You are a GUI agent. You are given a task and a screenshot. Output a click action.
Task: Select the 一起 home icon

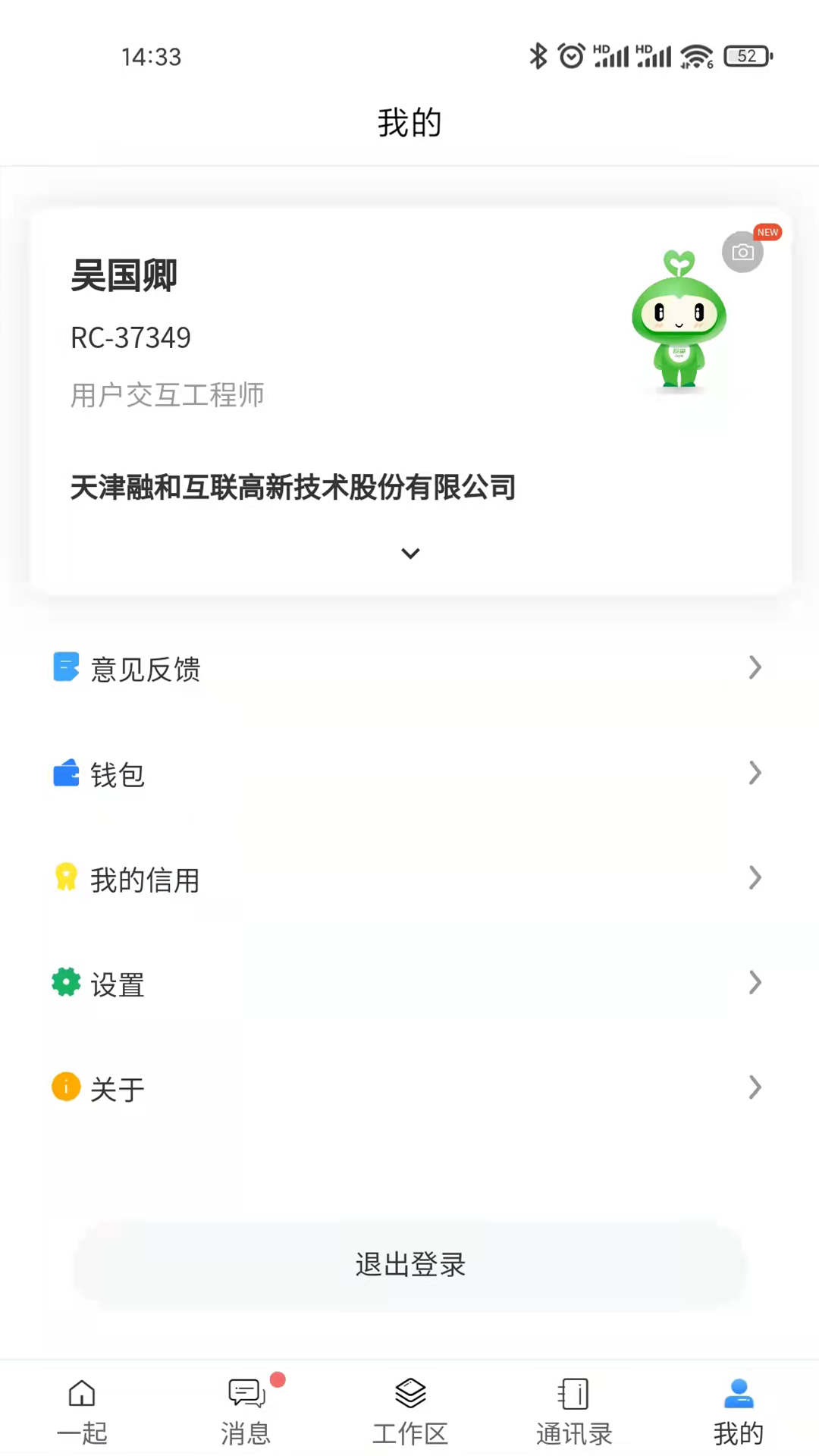(81, 1394)
